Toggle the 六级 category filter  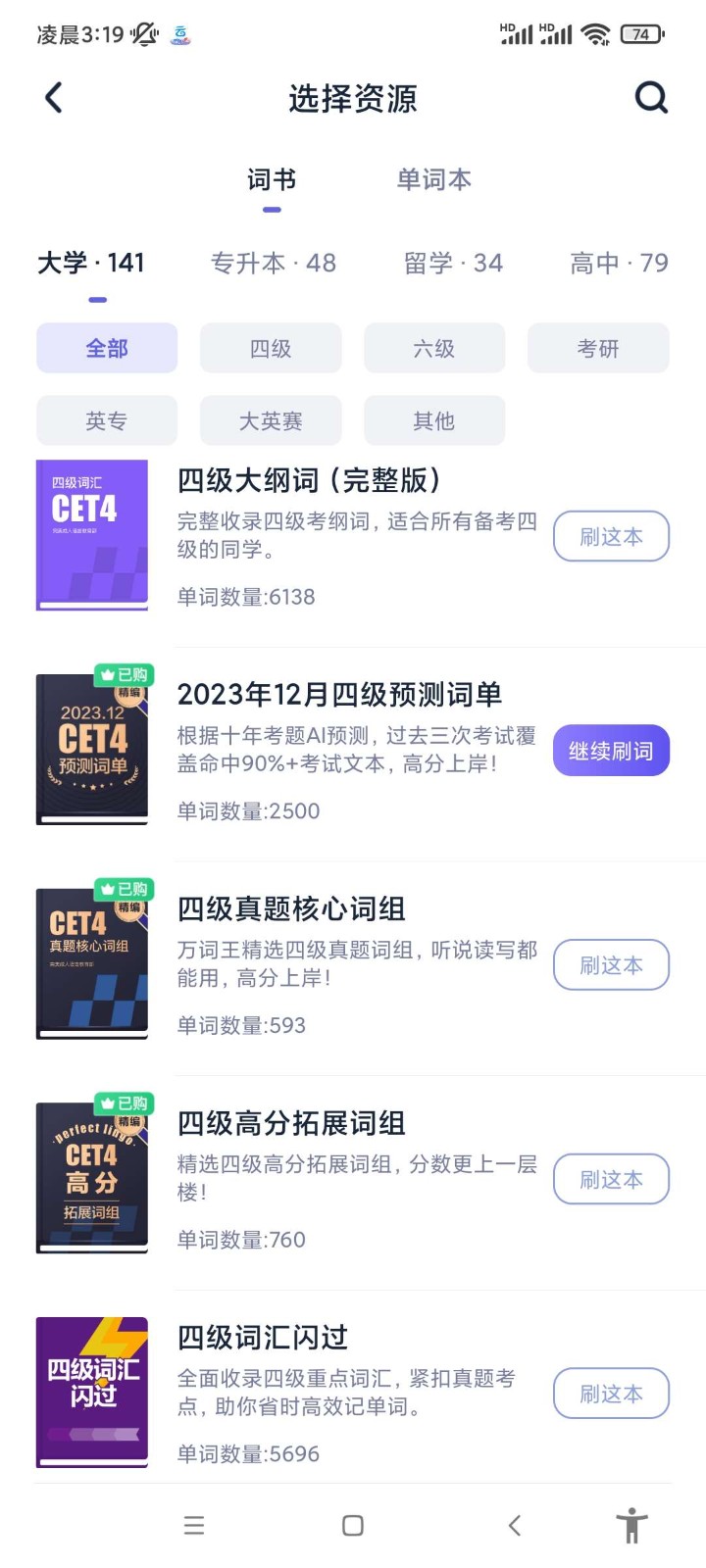coord(434,348)
